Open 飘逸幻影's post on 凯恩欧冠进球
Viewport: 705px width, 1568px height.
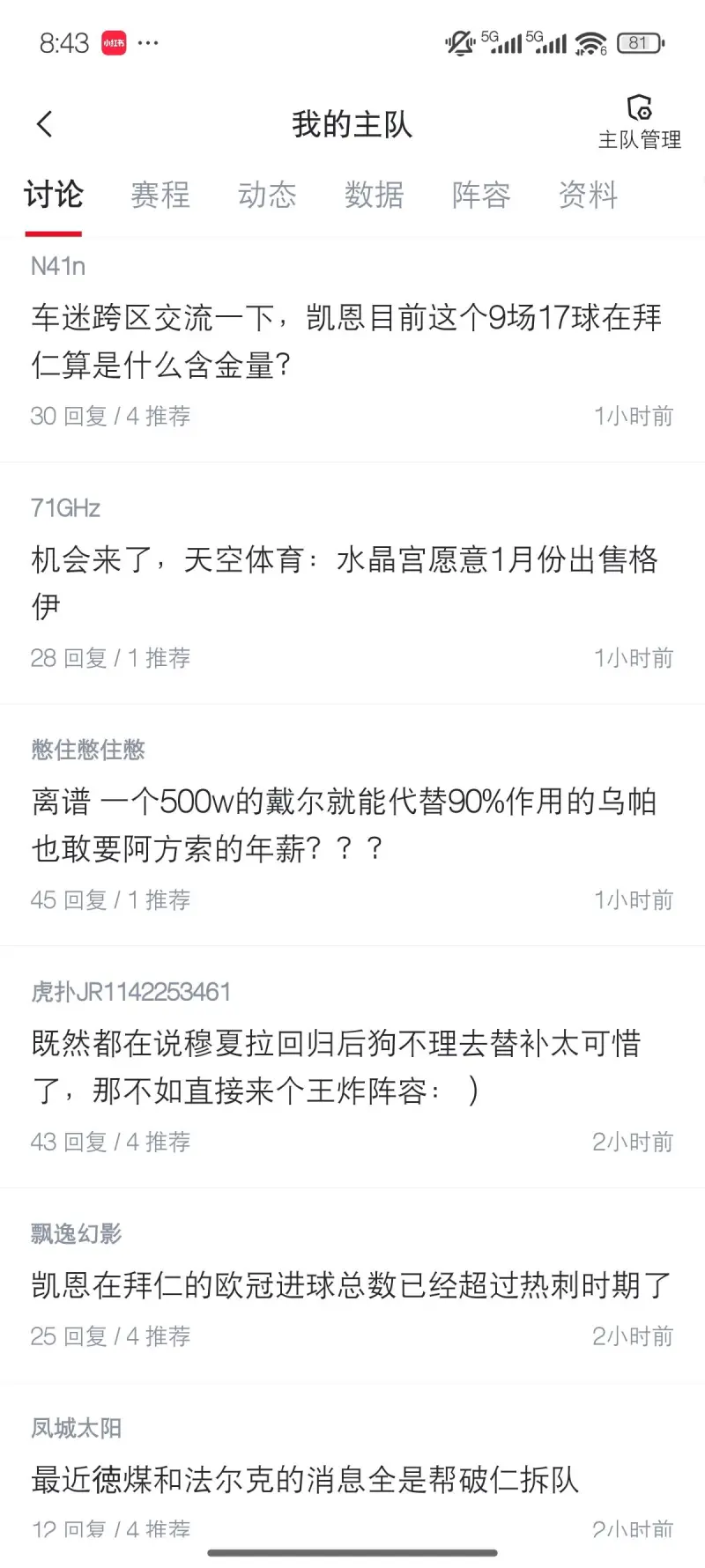coord(351,1285)
